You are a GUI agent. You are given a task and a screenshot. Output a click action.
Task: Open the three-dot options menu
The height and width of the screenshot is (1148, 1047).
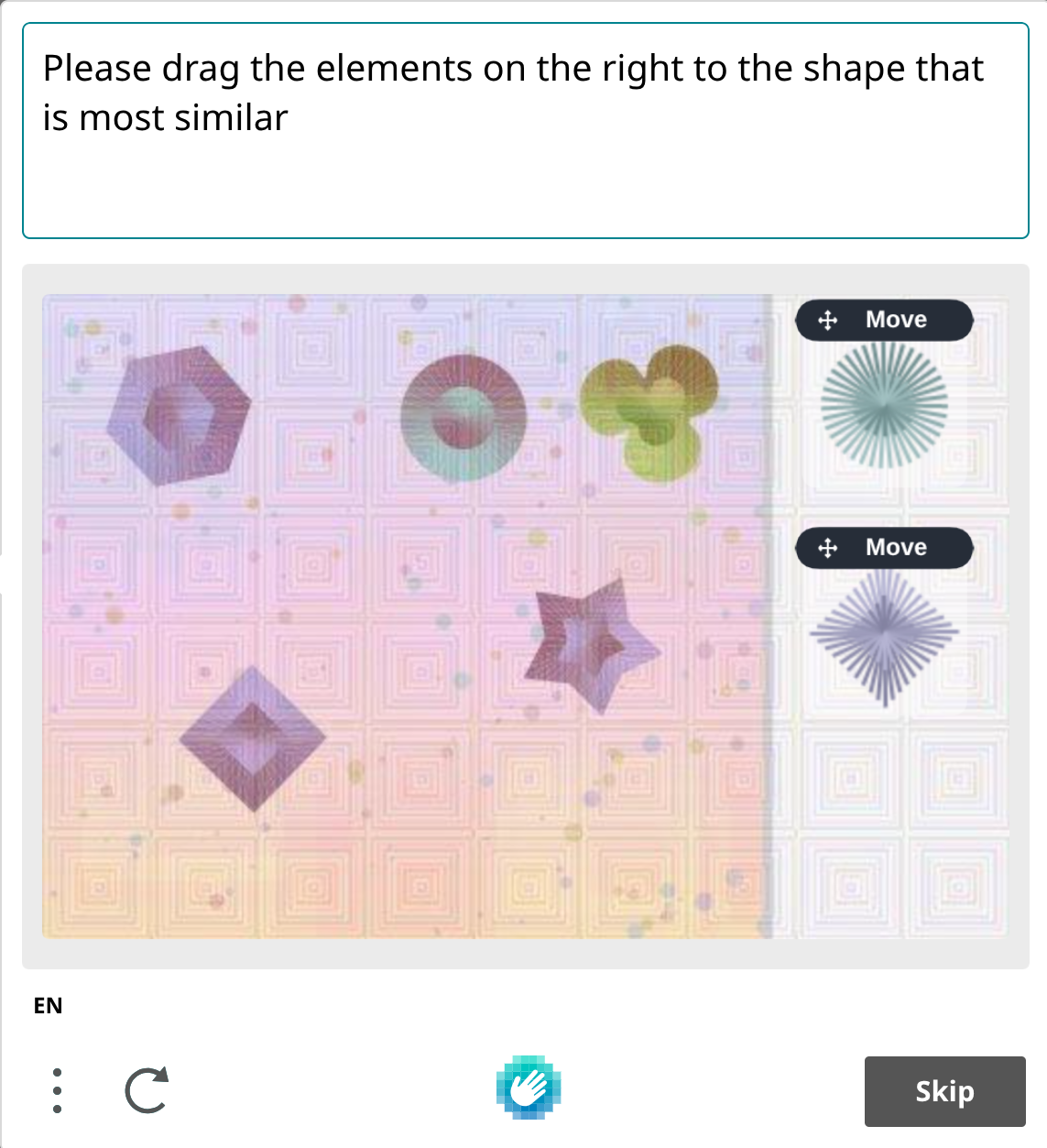pyautogui.click(x=58, y=1090)
